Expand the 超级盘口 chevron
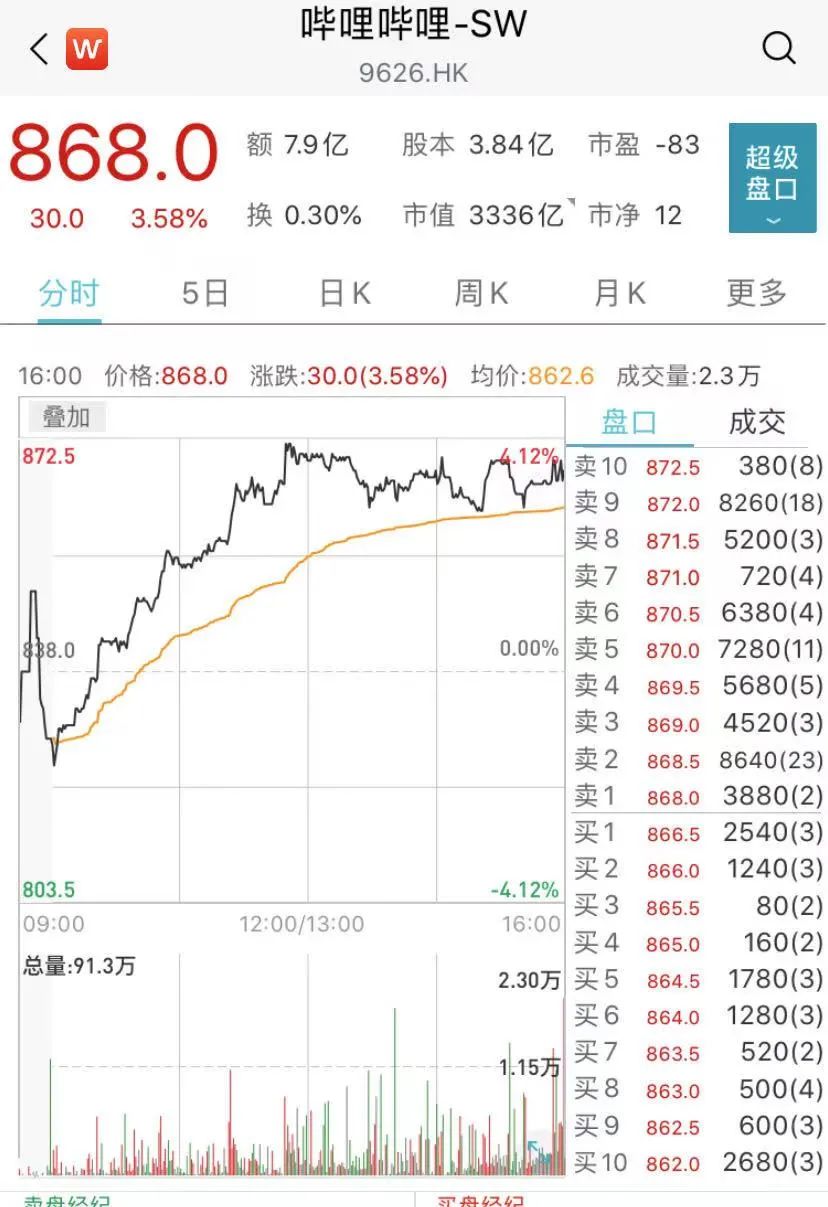Viewport: 828px width, 1207px height. pos(773,222)
